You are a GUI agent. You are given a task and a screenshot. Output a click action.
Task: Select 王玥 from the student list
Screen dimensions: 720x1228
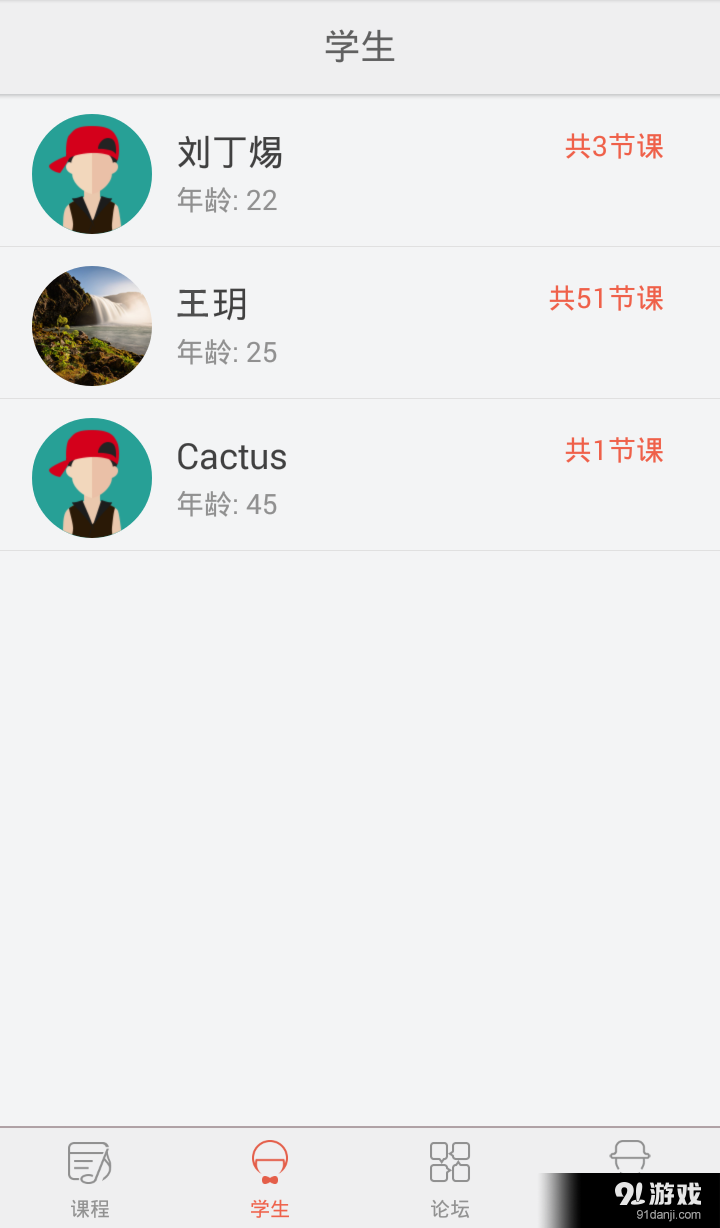coord(360,325)
